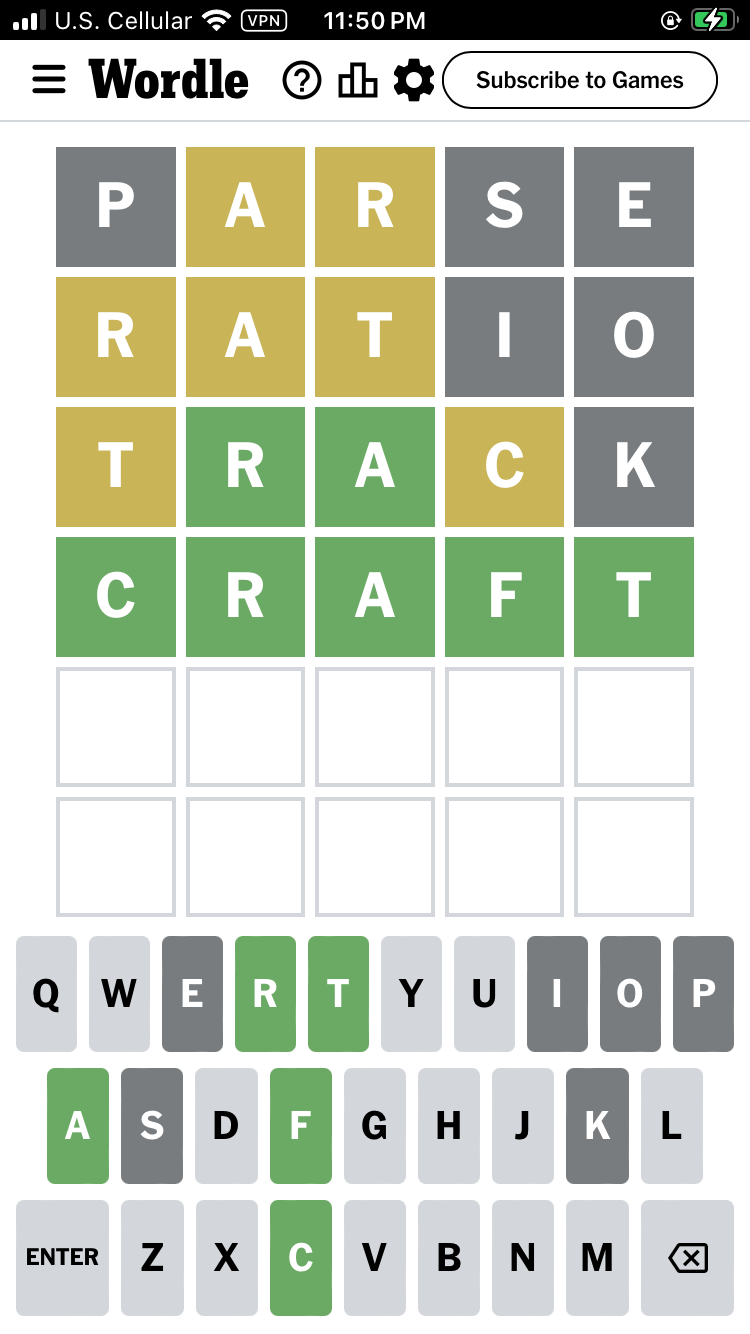This screenshot has height=1334, width=750.
Task: Enter the letter D
Action: pos(226,1126)
